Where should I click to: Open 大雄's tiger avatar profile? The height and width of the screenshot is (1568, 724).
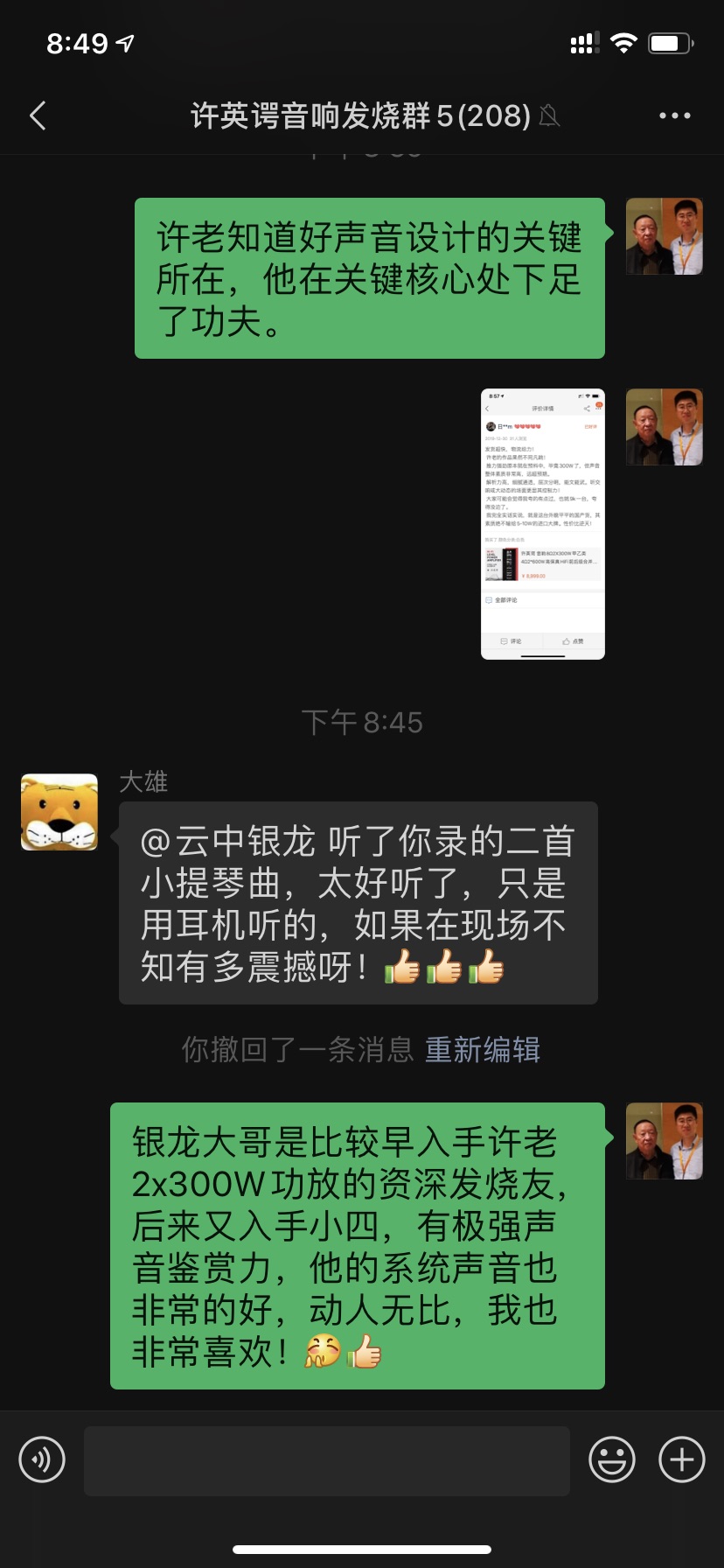[x=59, y=812]
